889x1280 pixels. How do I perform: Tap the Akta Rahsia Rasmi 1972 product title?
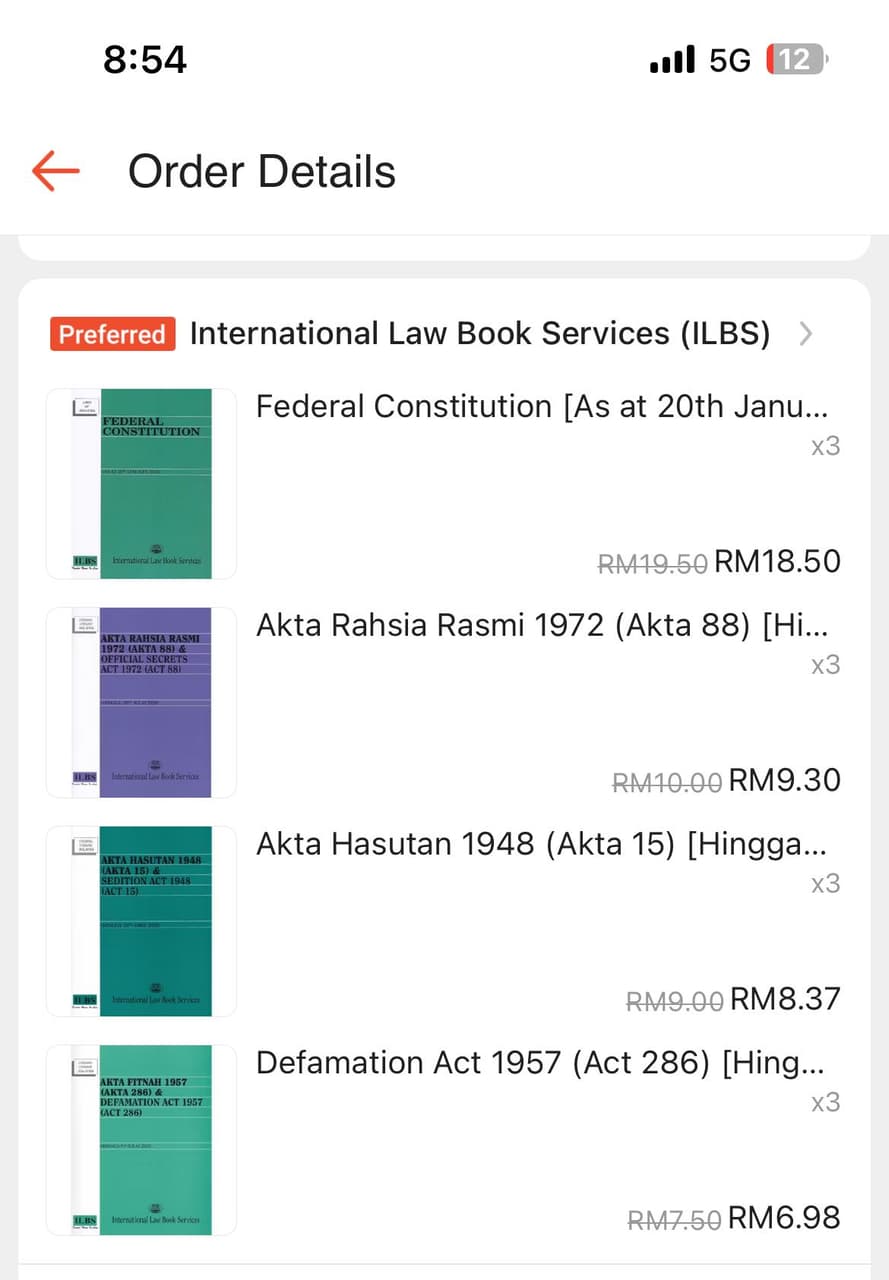540,624
